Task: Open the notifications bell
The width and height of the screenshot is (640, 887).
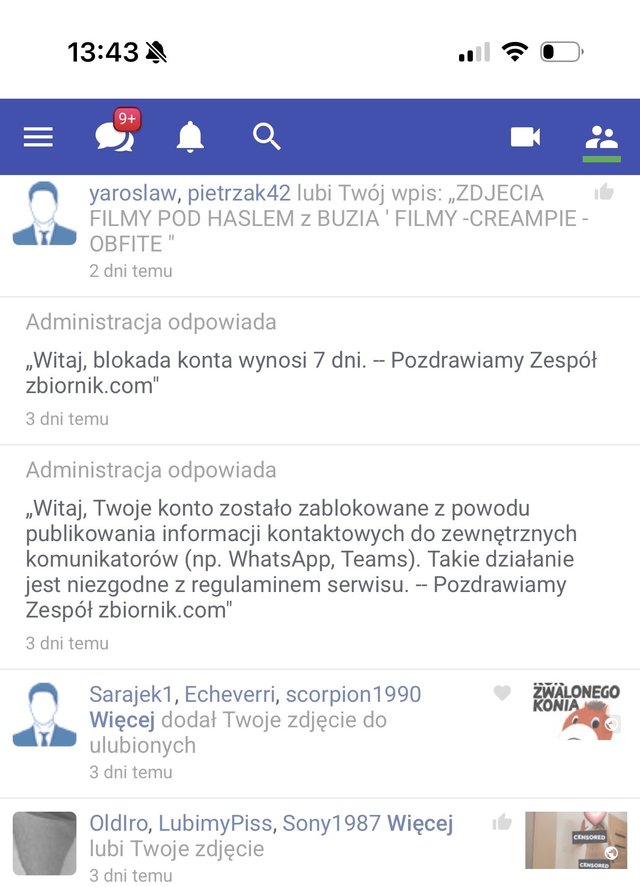Action: pos(190,137)
